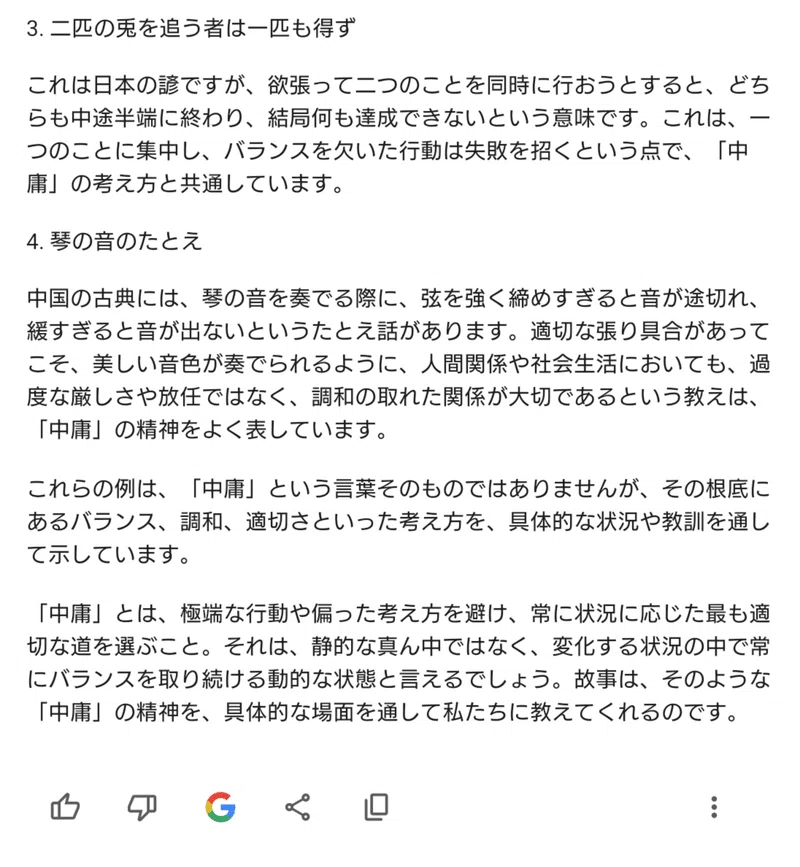Copy the response text
This screenshot has height=867, width=800.
(x=376, y=807)
